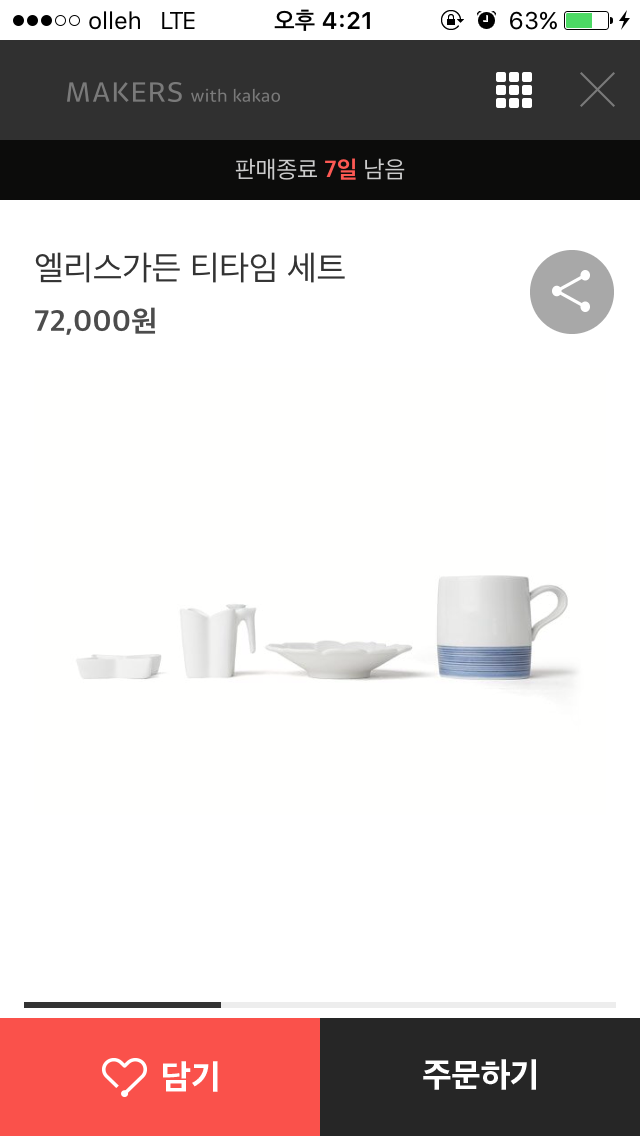The image size is (640, 1136).
Task: Share the 엘리스가든 티타임 세트 product
Action: pyautogui.click(x=571, y=292)
